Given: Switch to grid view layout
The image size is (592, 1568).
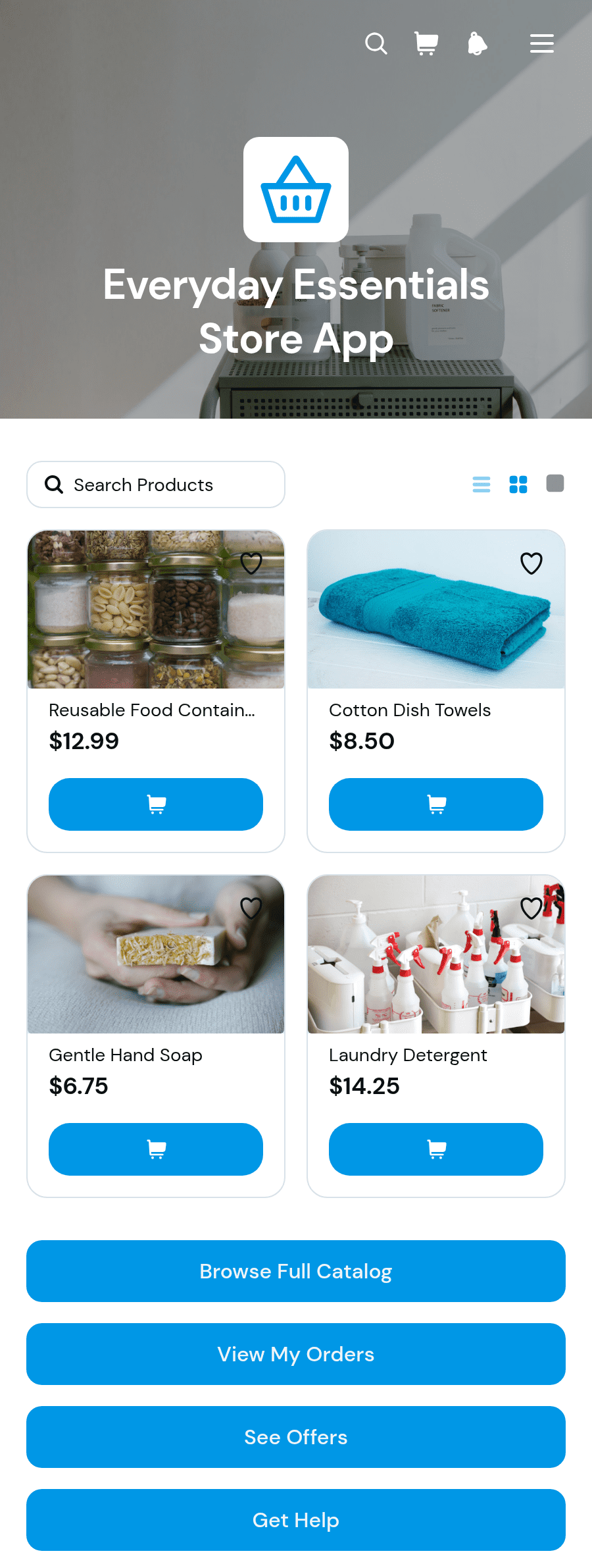Looking at the screenshot, I should 518,484.
